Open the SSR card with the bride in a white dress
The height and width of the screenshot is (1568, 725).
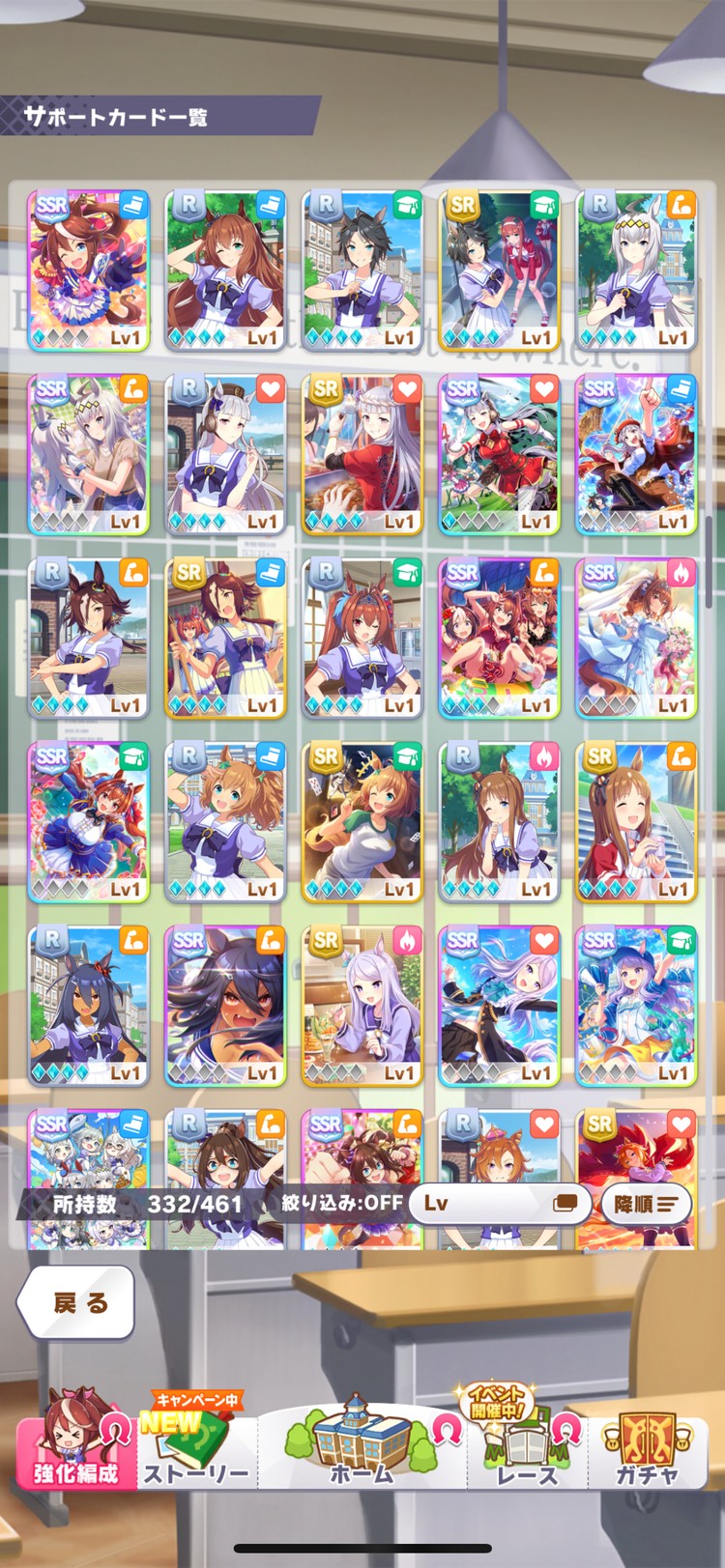point(636,638)
